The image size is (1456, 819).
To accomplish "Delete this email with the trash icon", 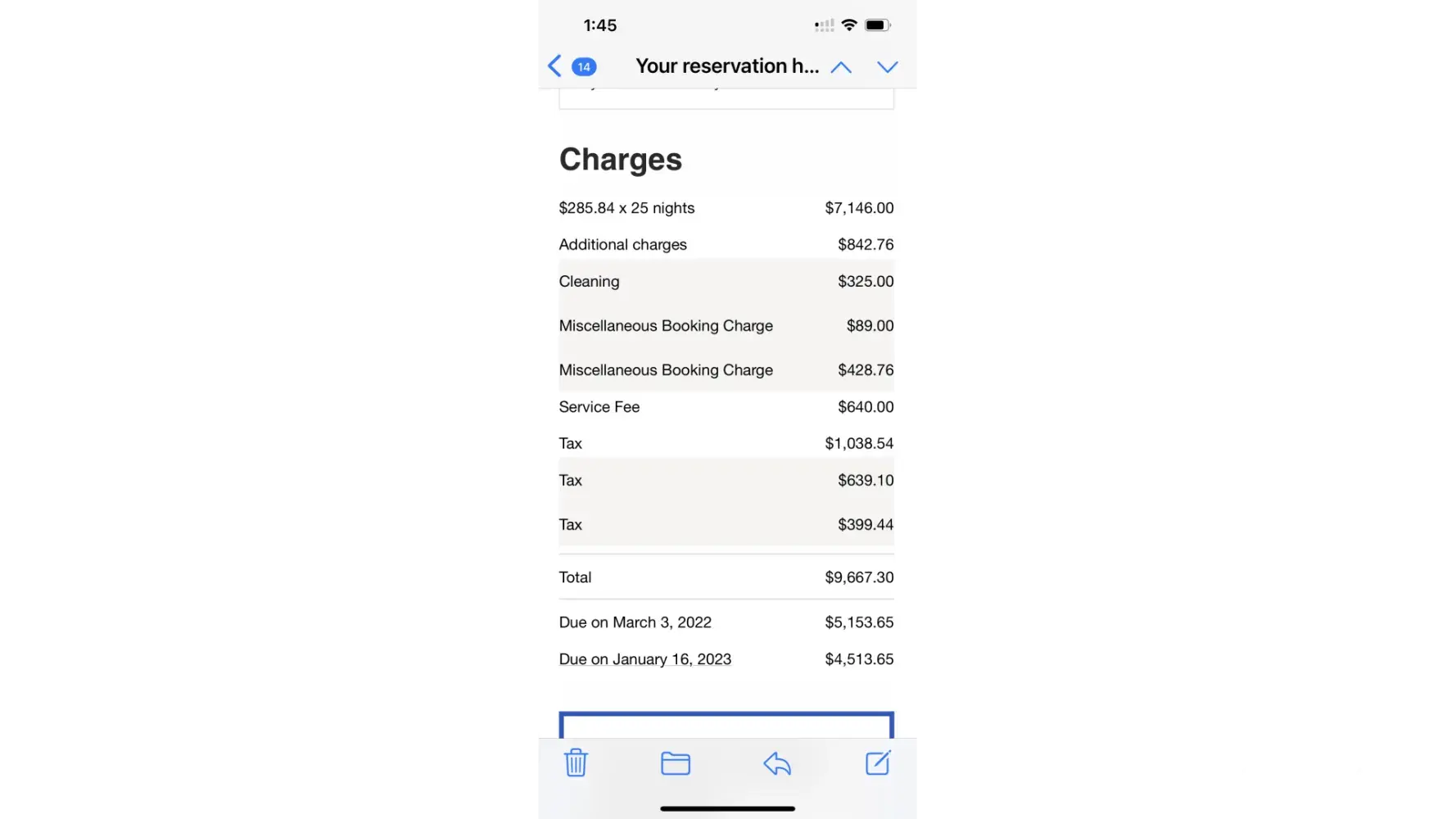I will [x=576, y=762].
